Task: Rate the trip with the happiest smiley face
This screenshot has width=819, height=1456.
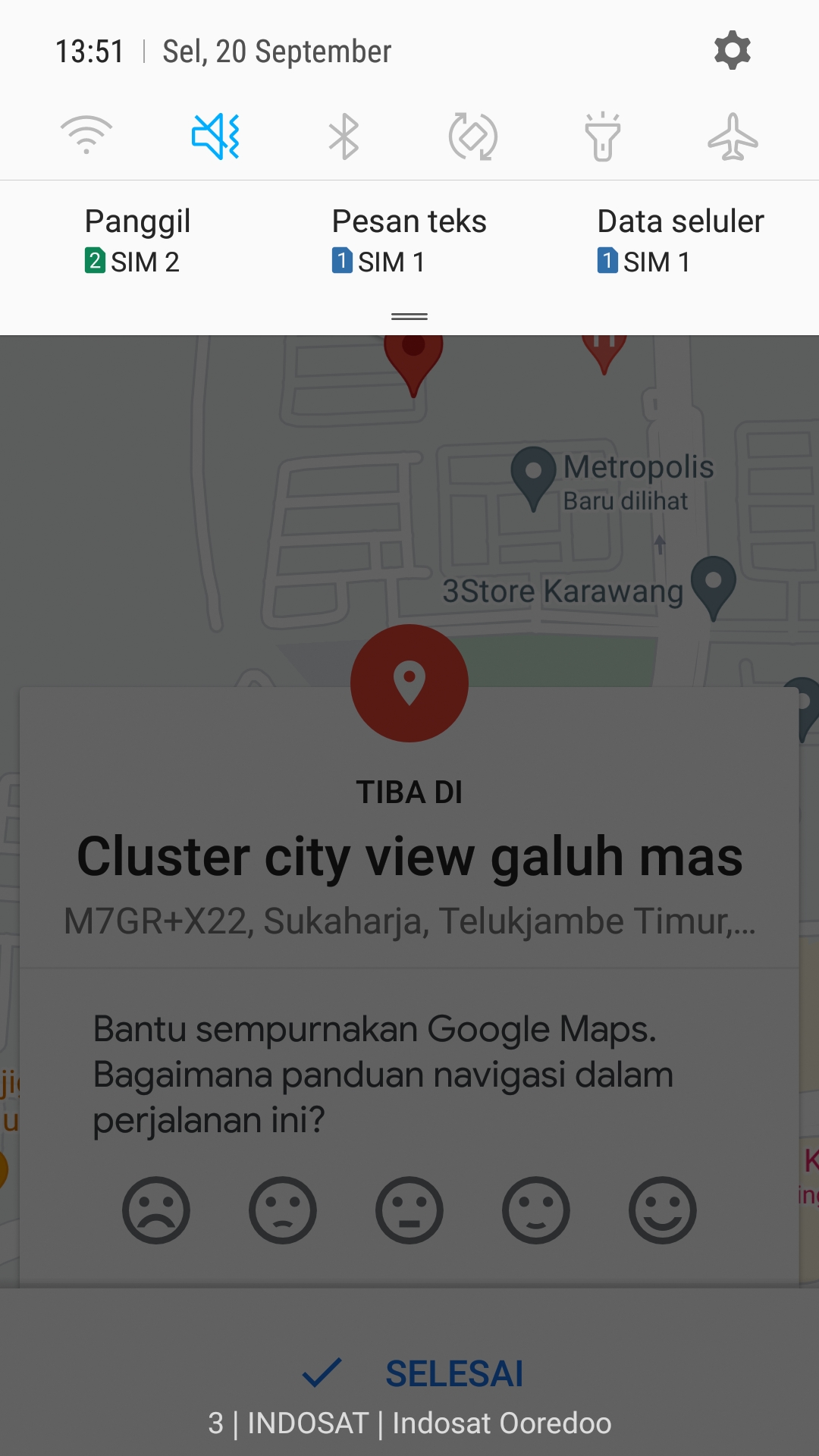Action: [x=662, y=1211]
